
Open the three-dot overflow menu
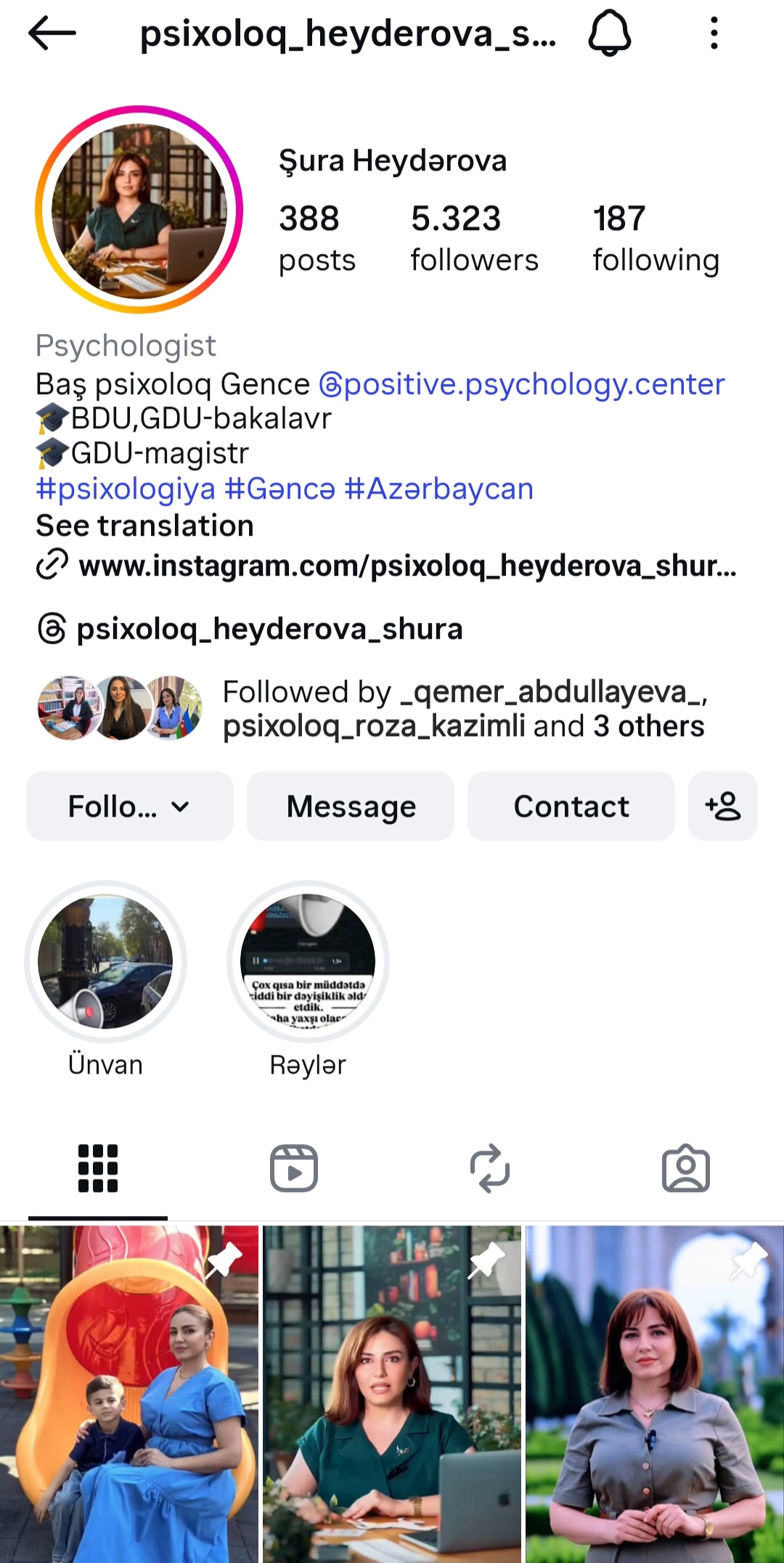(x=714, y=33)
